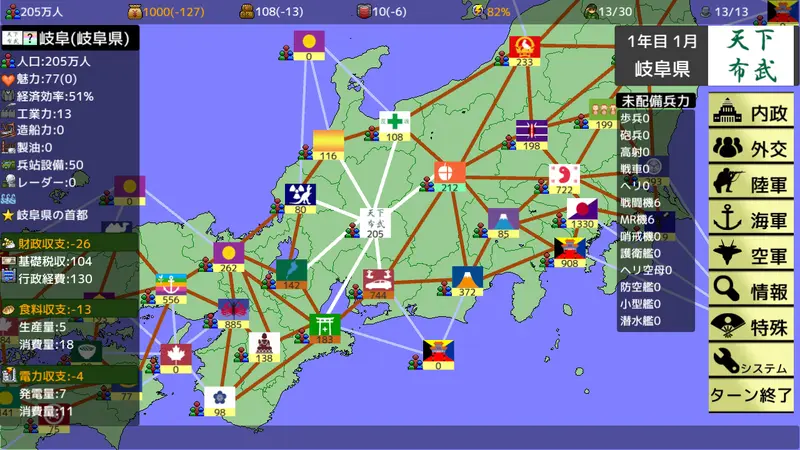The height and width of the screenshot is (450, 800).
Task: Select the province flag showing 1330
Action: [x=583, y=210]
